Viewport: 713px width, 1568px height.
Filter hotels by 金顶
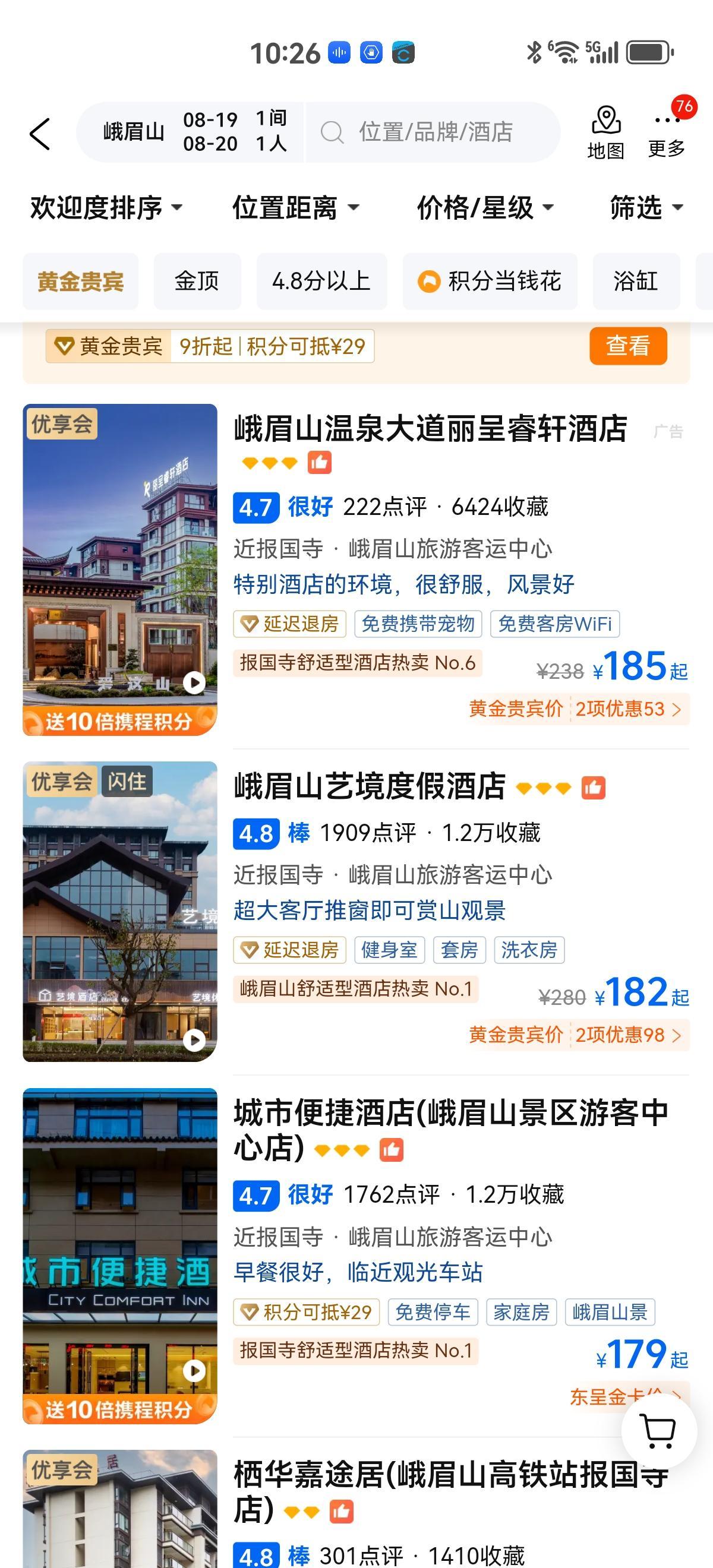[197, 281]
